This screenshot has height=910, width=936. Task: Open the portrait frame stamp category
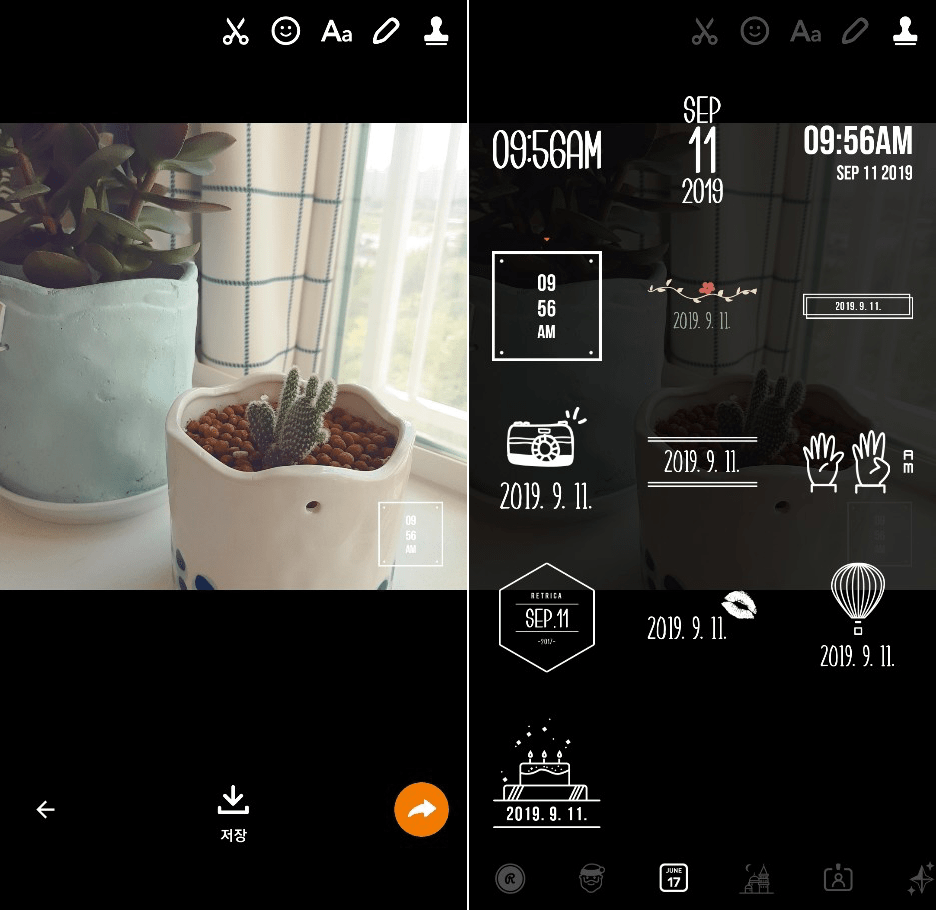837,879
